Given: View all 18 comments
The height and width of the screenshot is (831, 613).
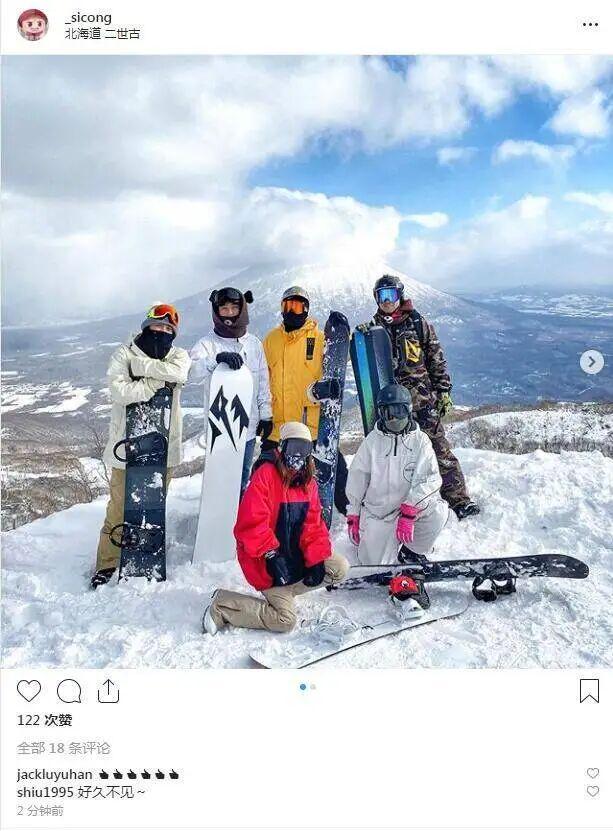Looking at the screenshot, I should (63, 747).
